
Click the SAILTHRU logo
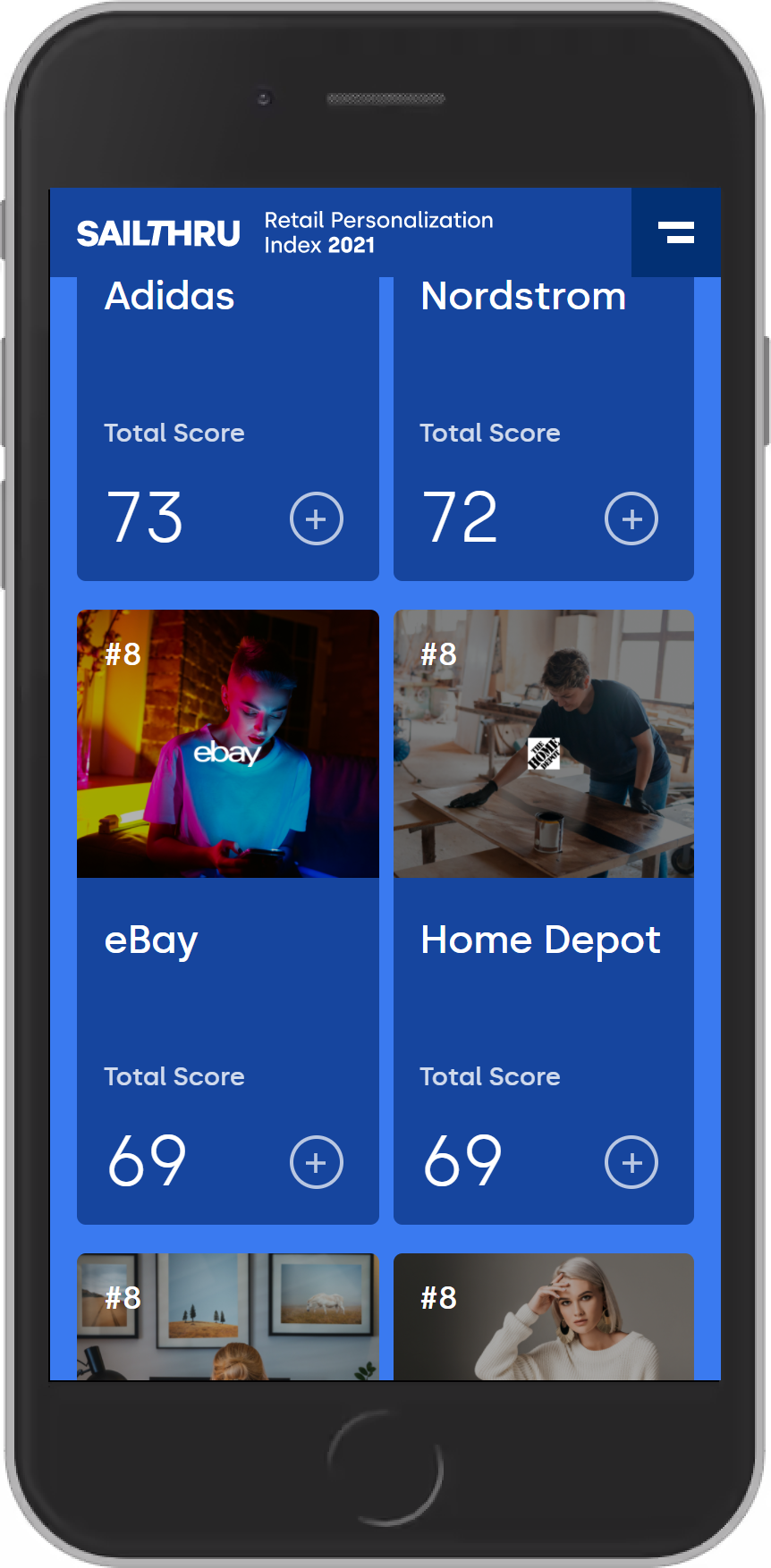[158, 232]
